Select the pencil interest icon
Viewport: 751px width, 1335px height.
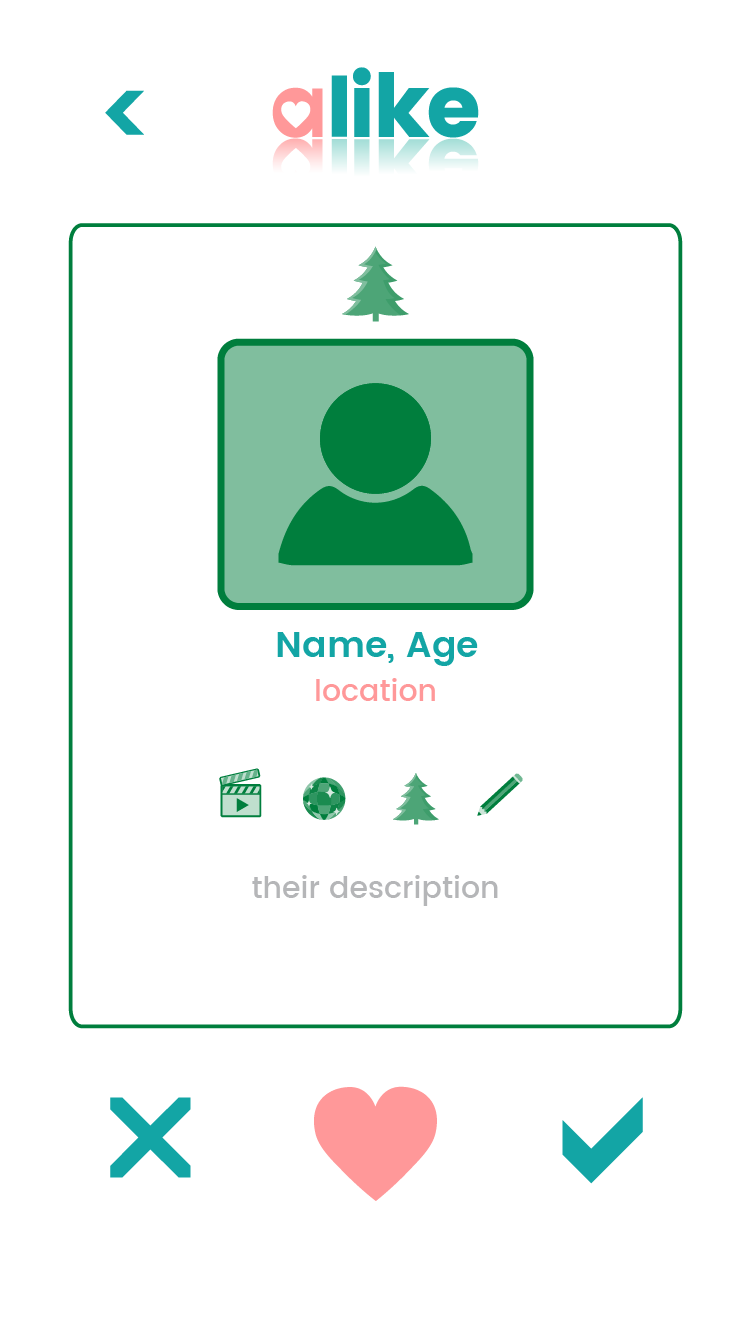click(x=499, y=795)
